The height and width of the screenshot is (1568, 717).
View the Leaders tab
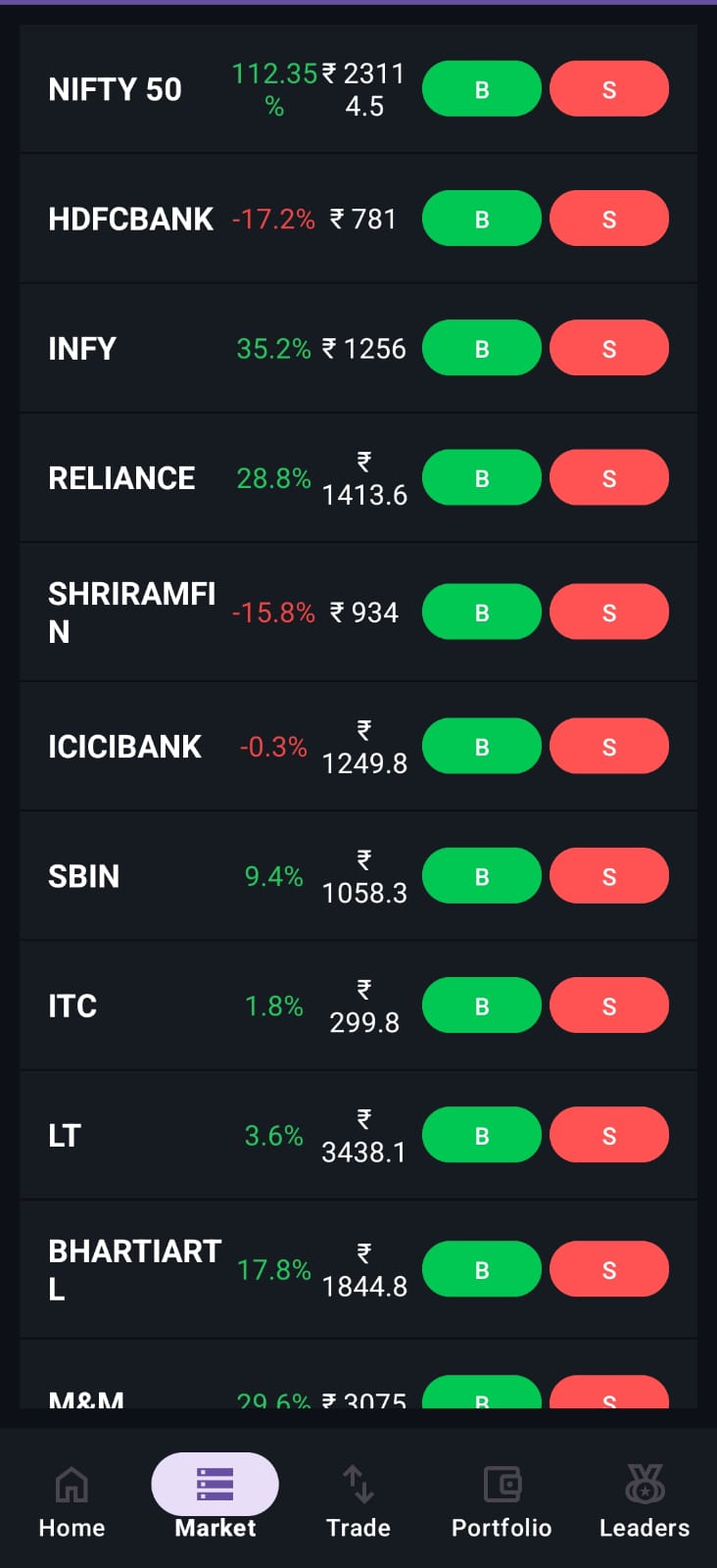[645, 1501]
